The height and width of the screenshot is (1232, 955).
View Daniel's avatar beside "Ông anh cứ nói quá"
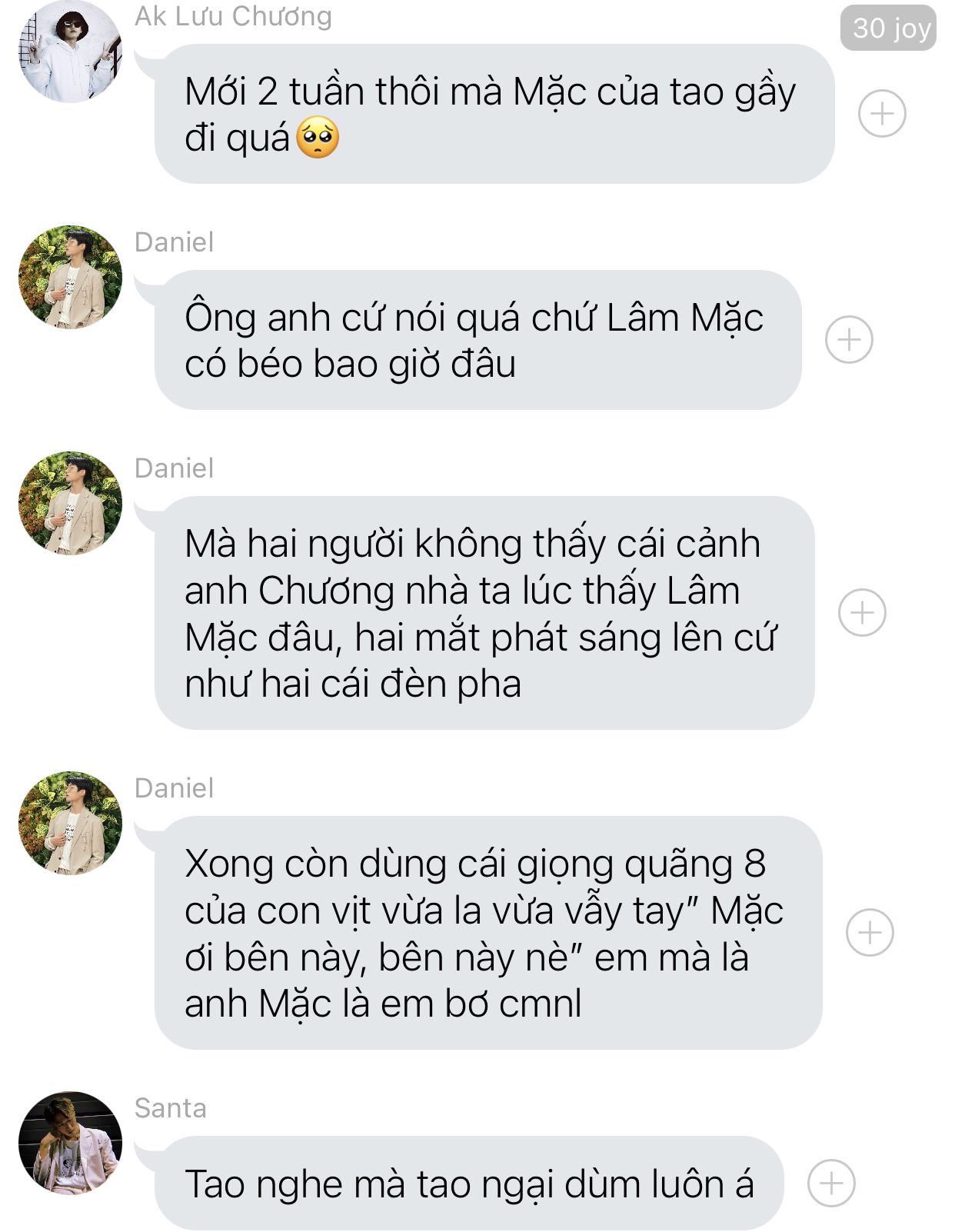coord(70,277)
